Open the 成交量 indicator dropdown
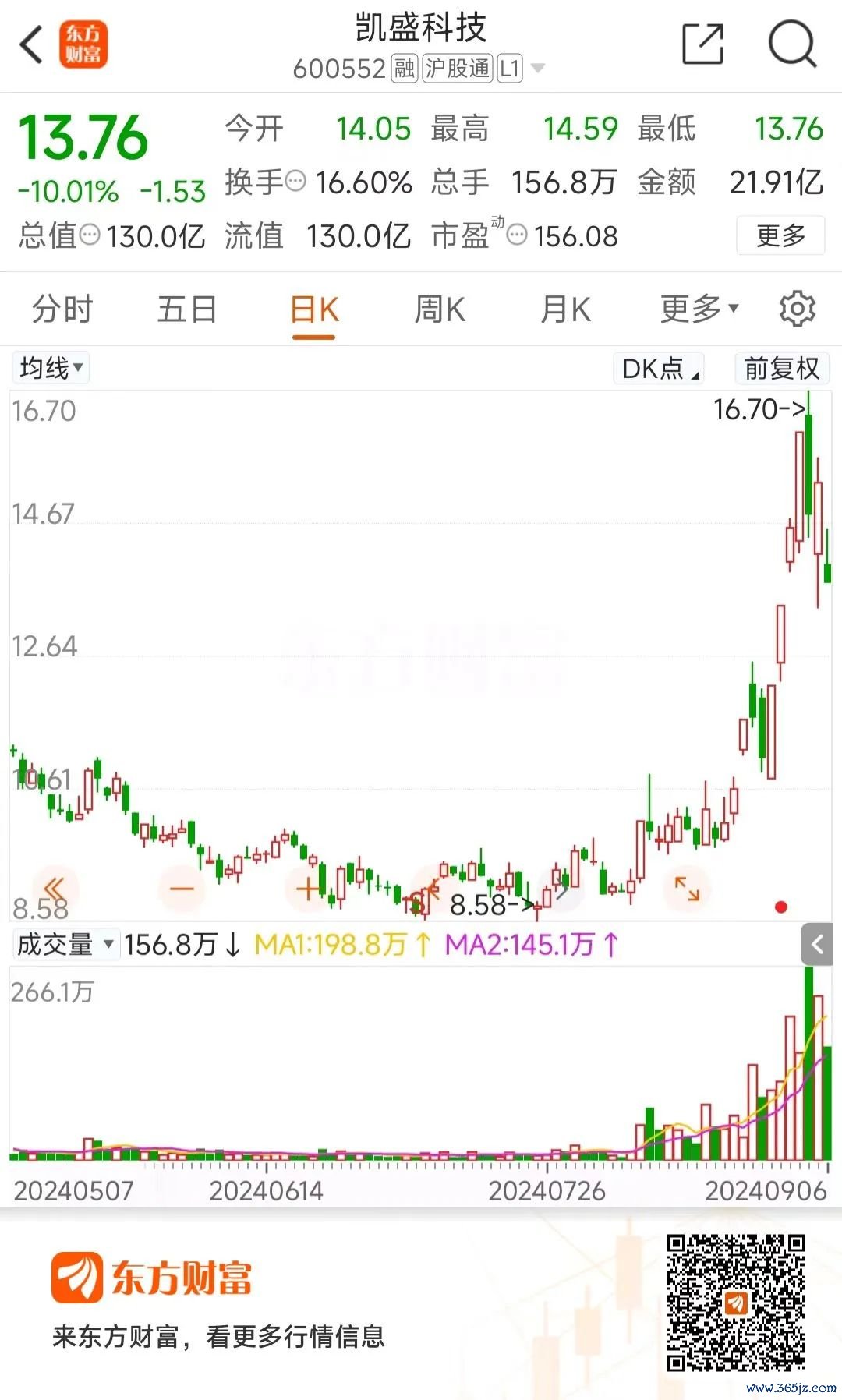Image resolution: width=842 pixels, height=1400 pixels. tap(65, 944)
